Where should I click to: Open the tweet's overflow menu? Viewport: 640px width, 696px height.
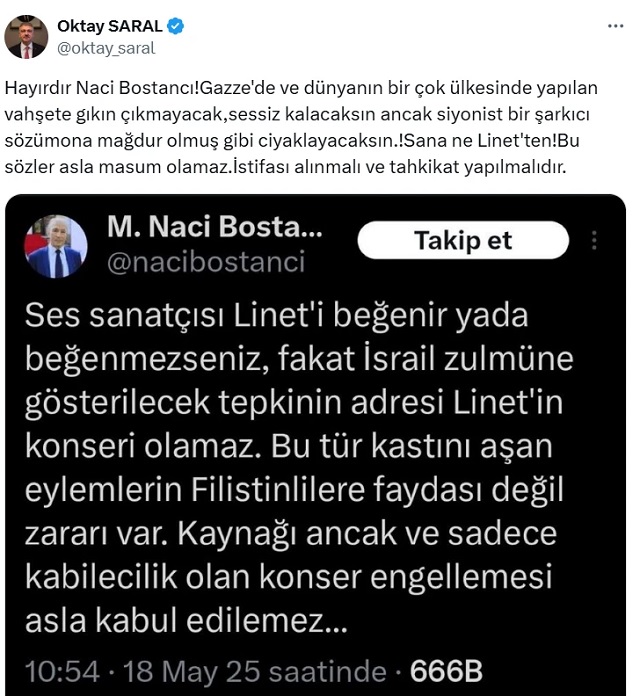click(x=612, y=27)
